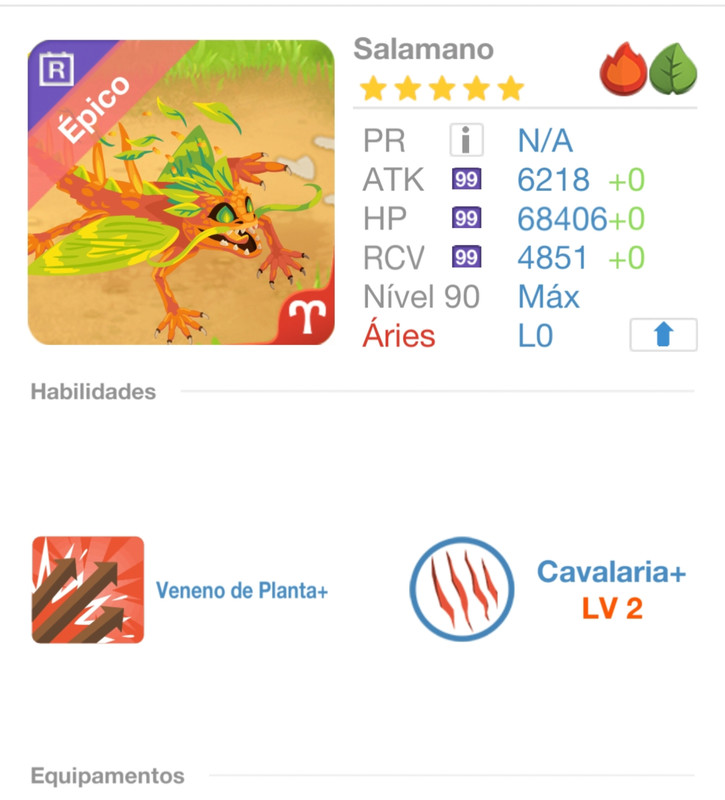
Task: Open the Cavalaria+ LV 2 ability
Action: tap(462, 589)
